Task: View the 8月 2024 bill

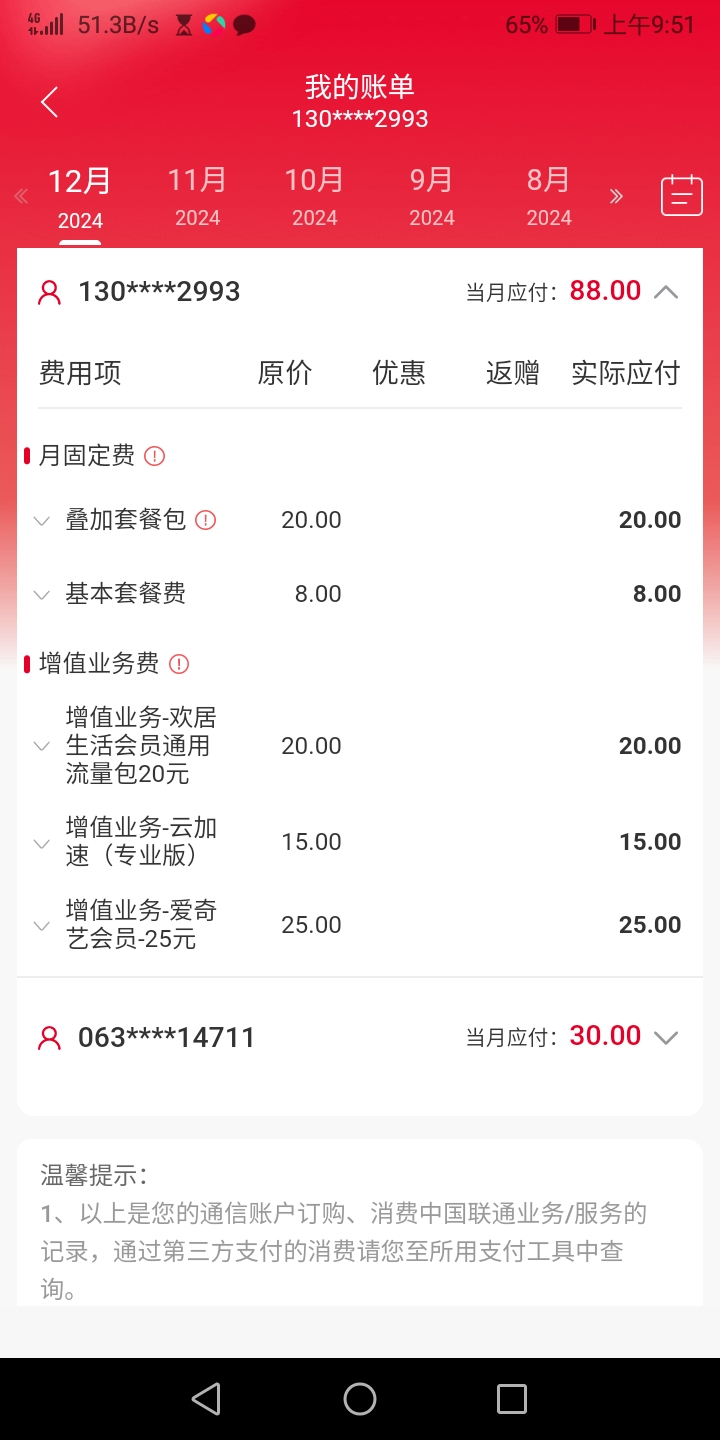Action: (x=549, y=197)
